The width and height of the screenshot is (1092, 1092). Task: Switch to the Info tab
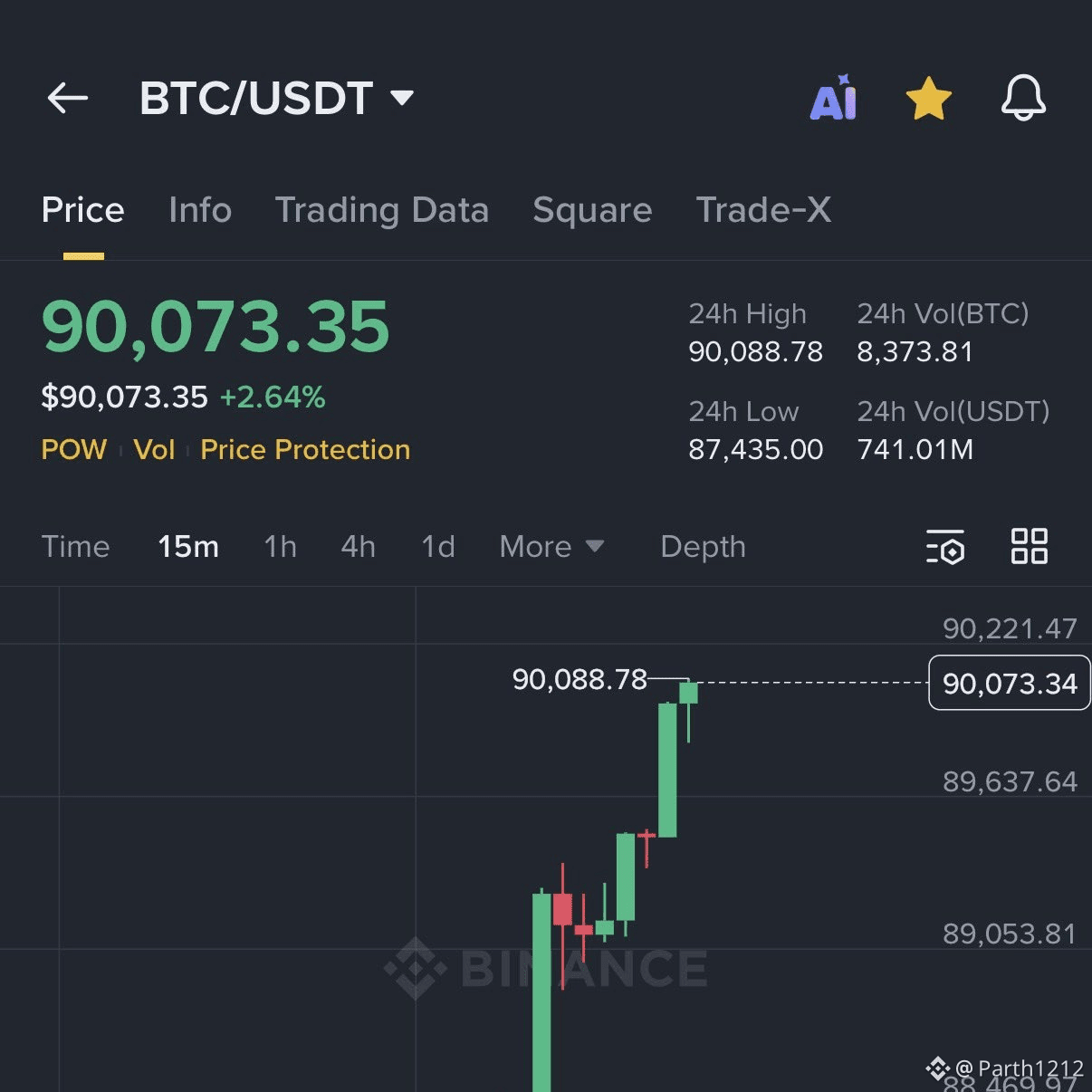tap(200, 210)
